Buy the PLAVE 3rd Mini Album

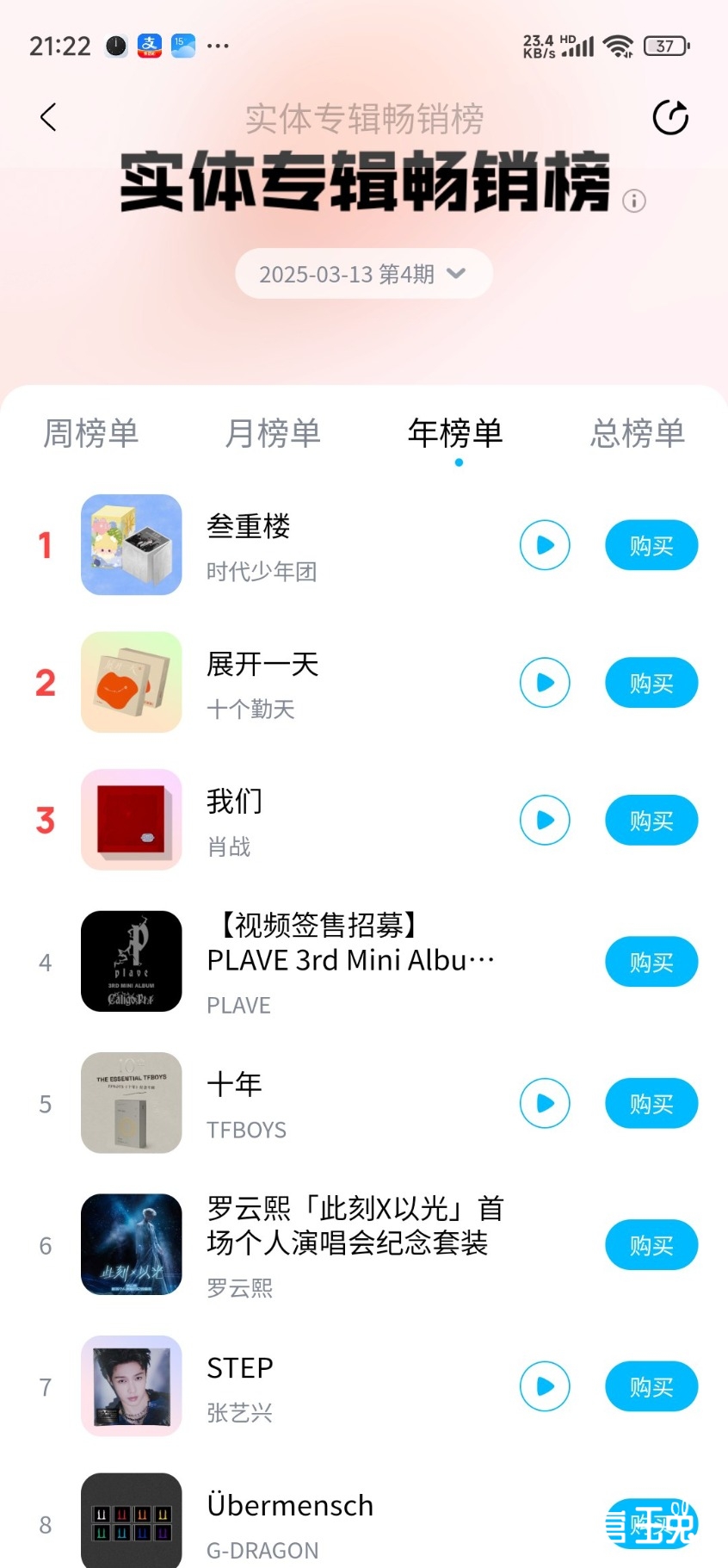(x=651, y=962)
